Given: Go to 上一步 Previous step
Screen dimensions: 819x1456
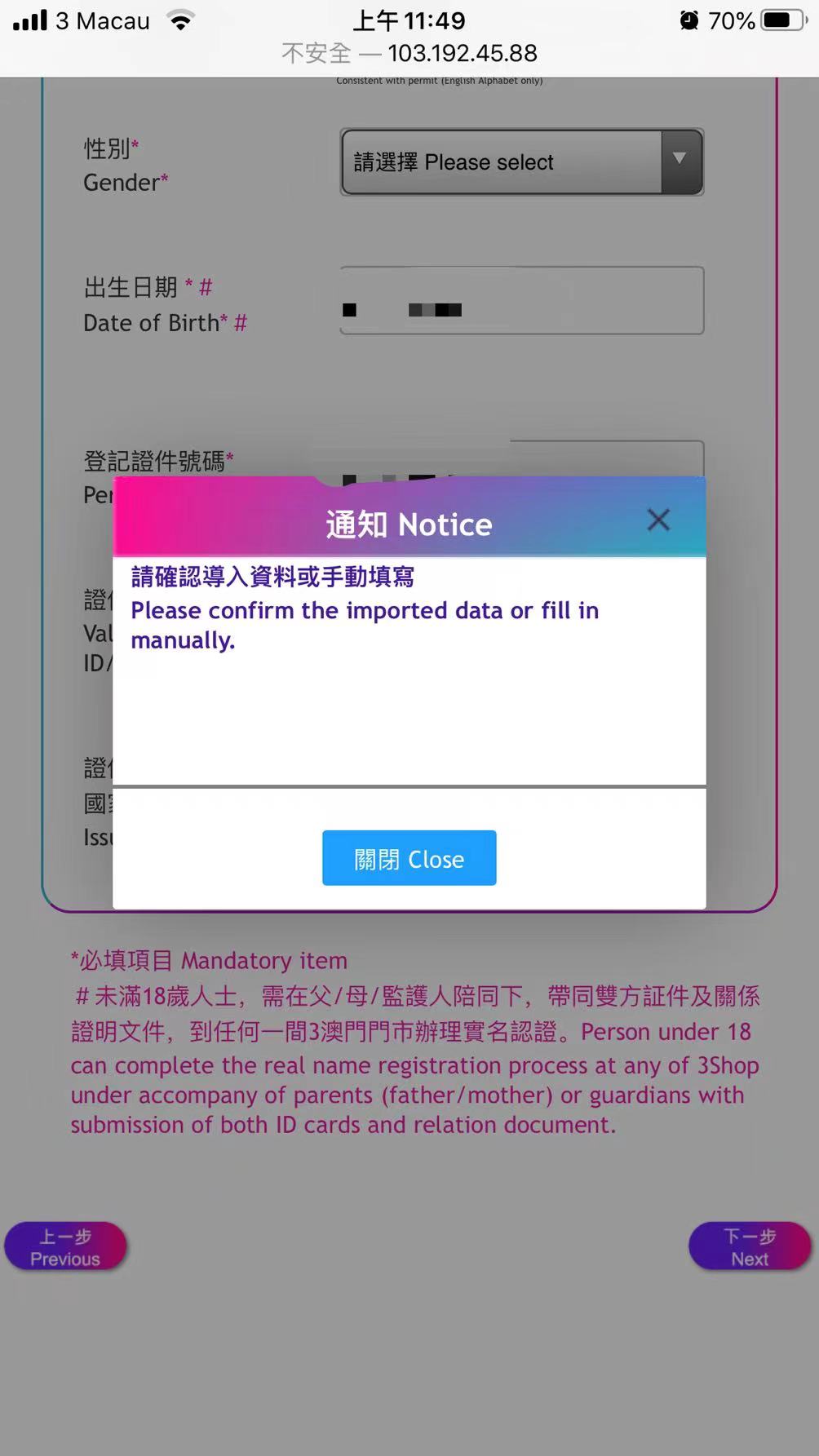Looking at the screenshot, I should [x=66, y=1246].
